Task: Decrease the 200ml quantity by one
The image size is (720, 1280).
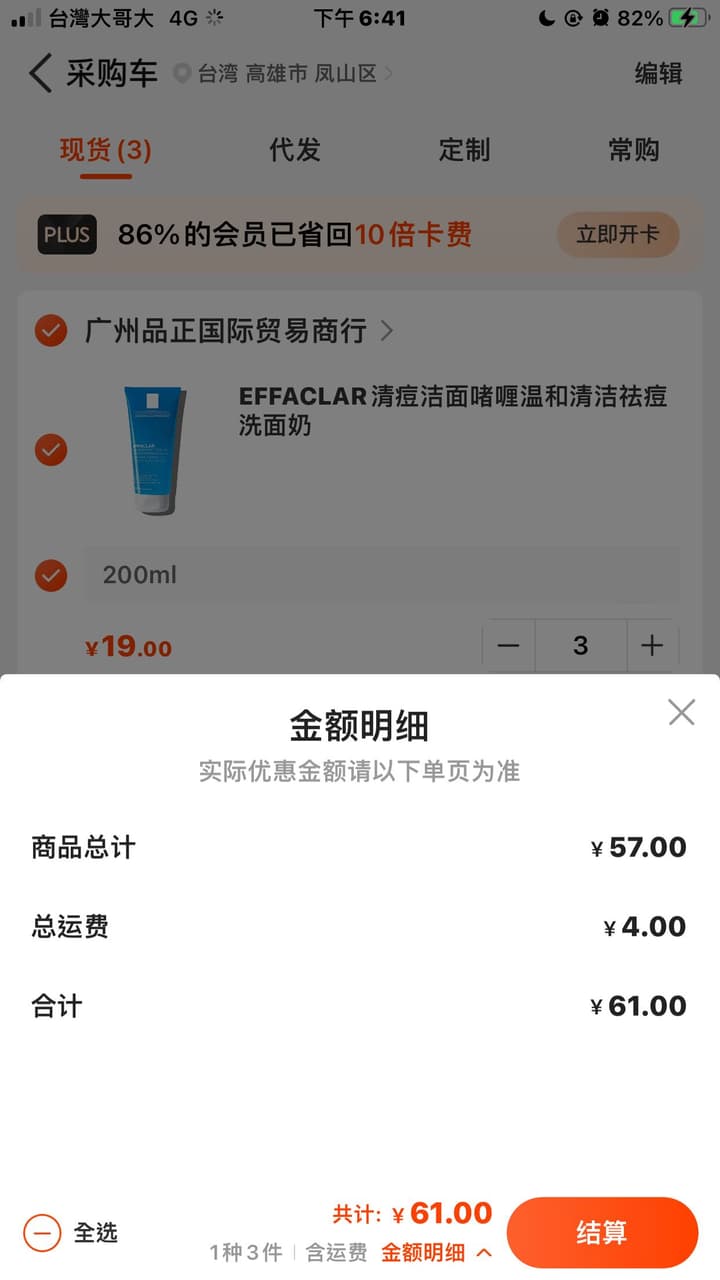Action: tap(509, 646)
